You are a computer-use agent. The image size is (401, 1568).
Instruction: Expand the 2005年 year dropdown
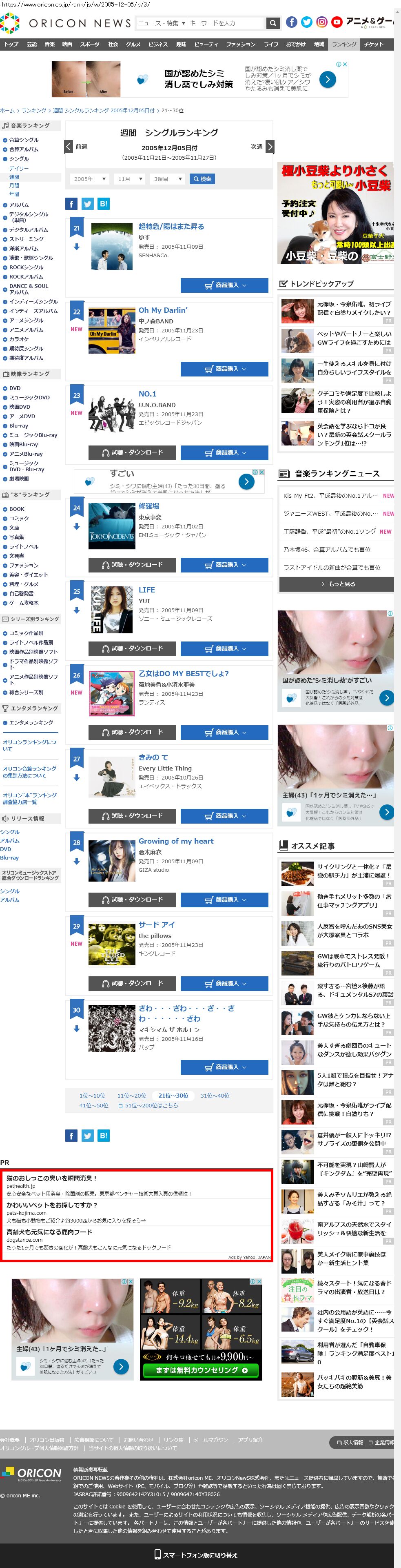89,179
